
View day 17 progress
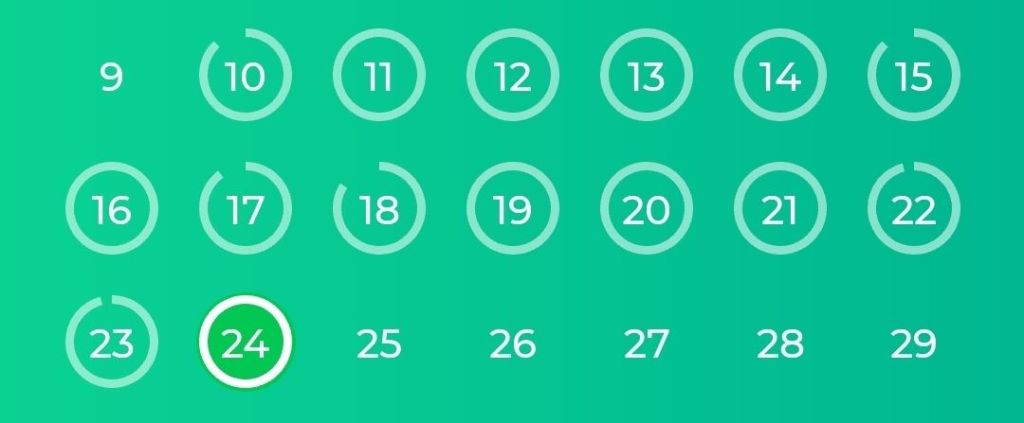[x=245, y=210]
